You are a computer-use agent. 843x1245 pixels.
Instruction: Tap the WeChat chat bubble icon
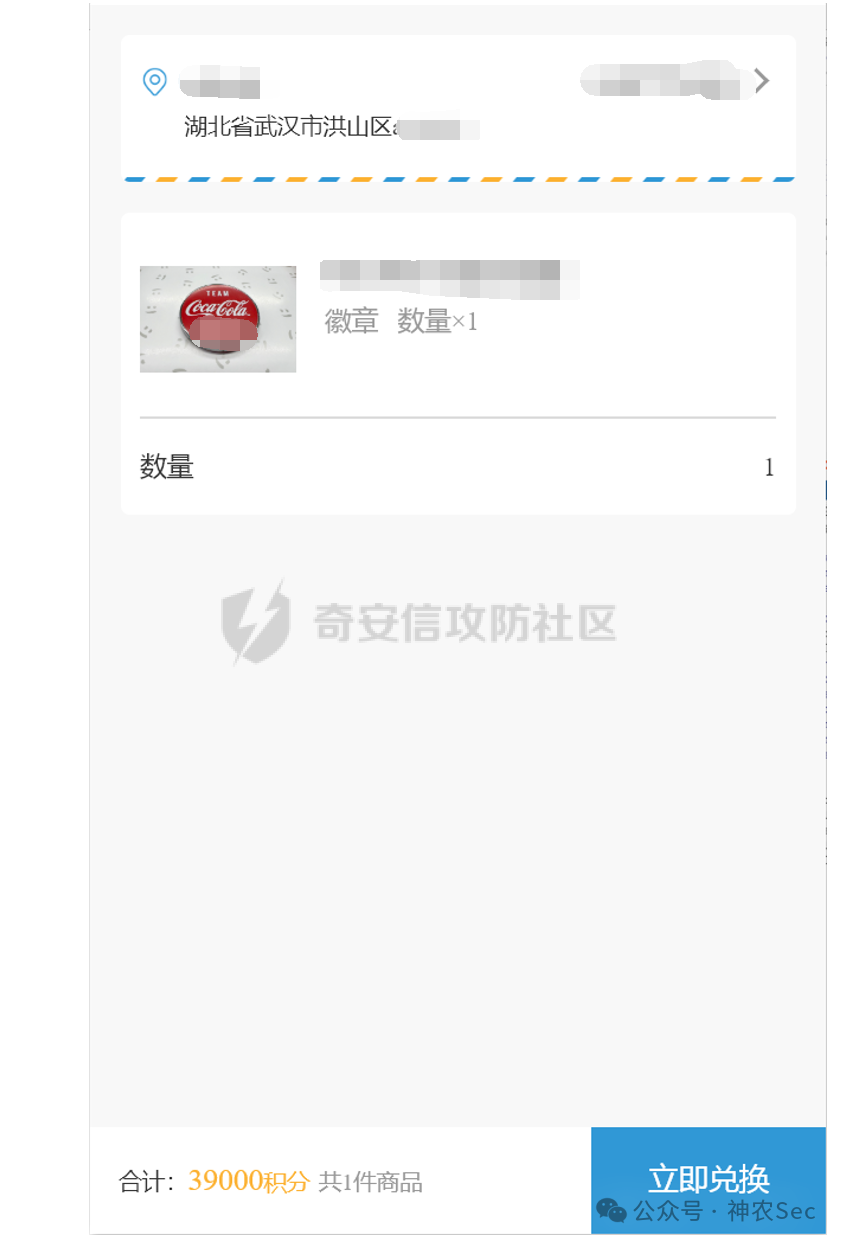click(x=611, y=1209)
